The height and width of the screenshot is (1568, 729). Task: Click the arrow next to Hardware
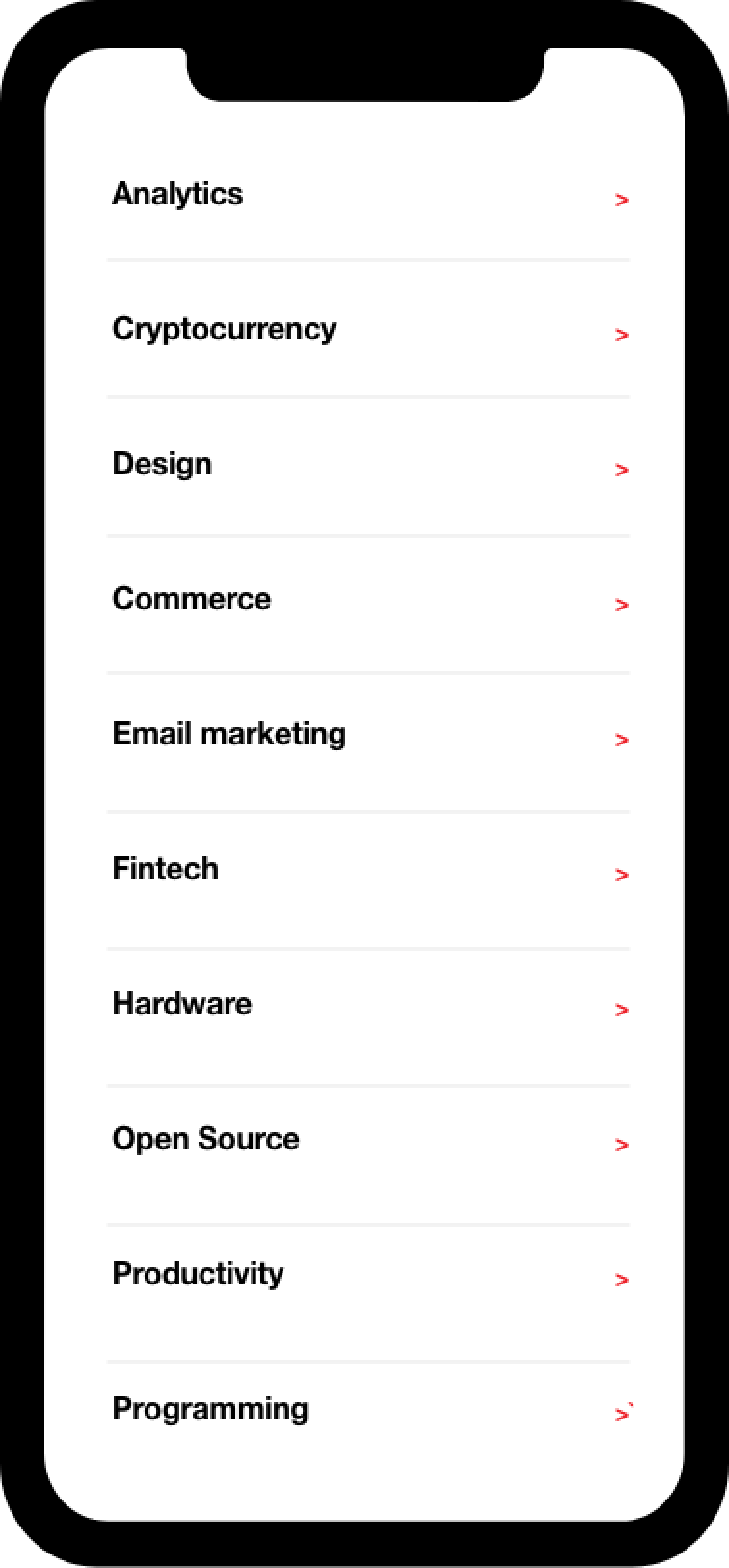(621, 1009)
